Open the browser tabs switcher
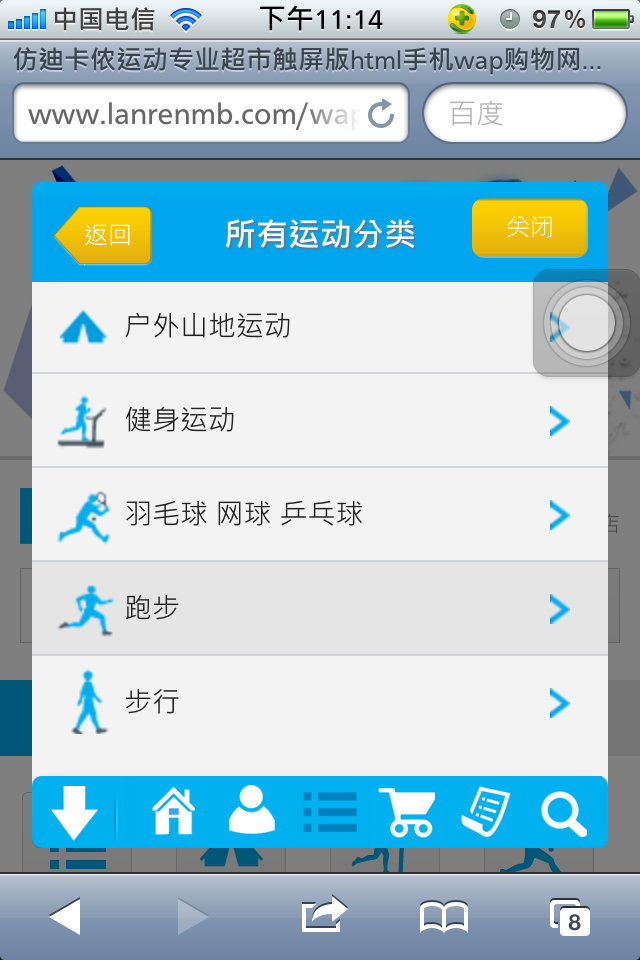Screen dimensions: 640x960 [570, 916]
